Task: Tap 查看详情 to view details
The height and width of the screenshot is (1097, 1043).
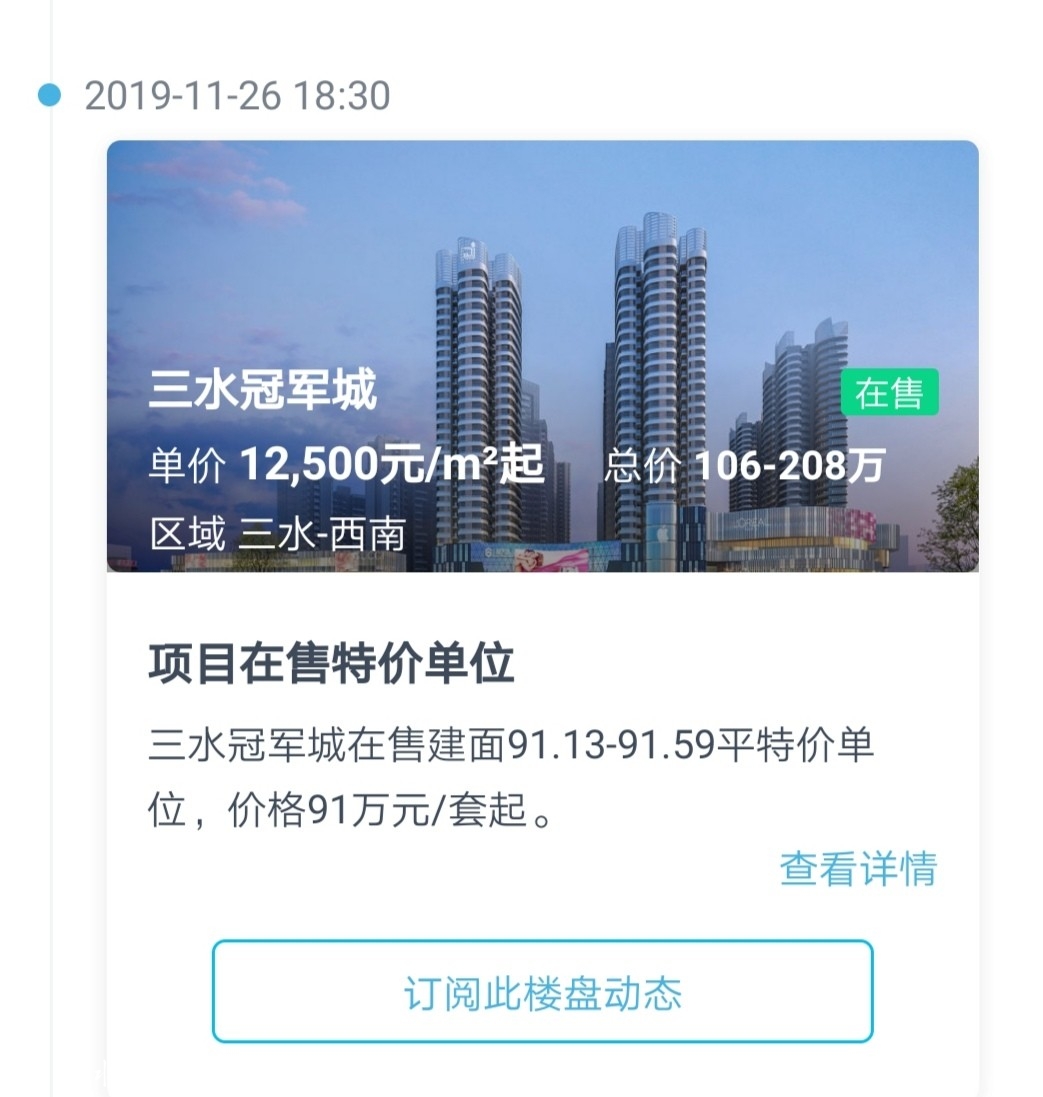Action: click(x=858, y=868)
